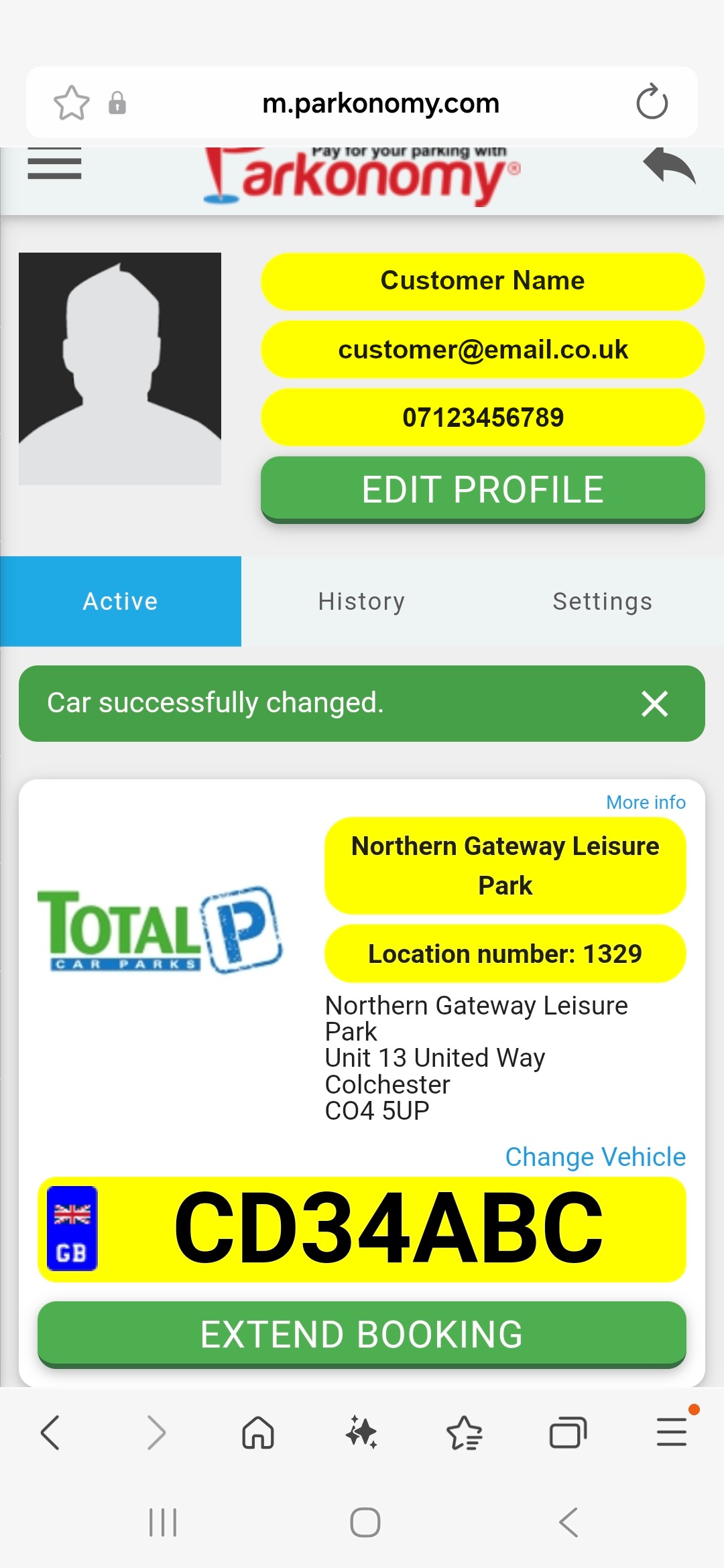Open recent apps from system navigation
724x1568 pixels.
tap(162, 1522)
